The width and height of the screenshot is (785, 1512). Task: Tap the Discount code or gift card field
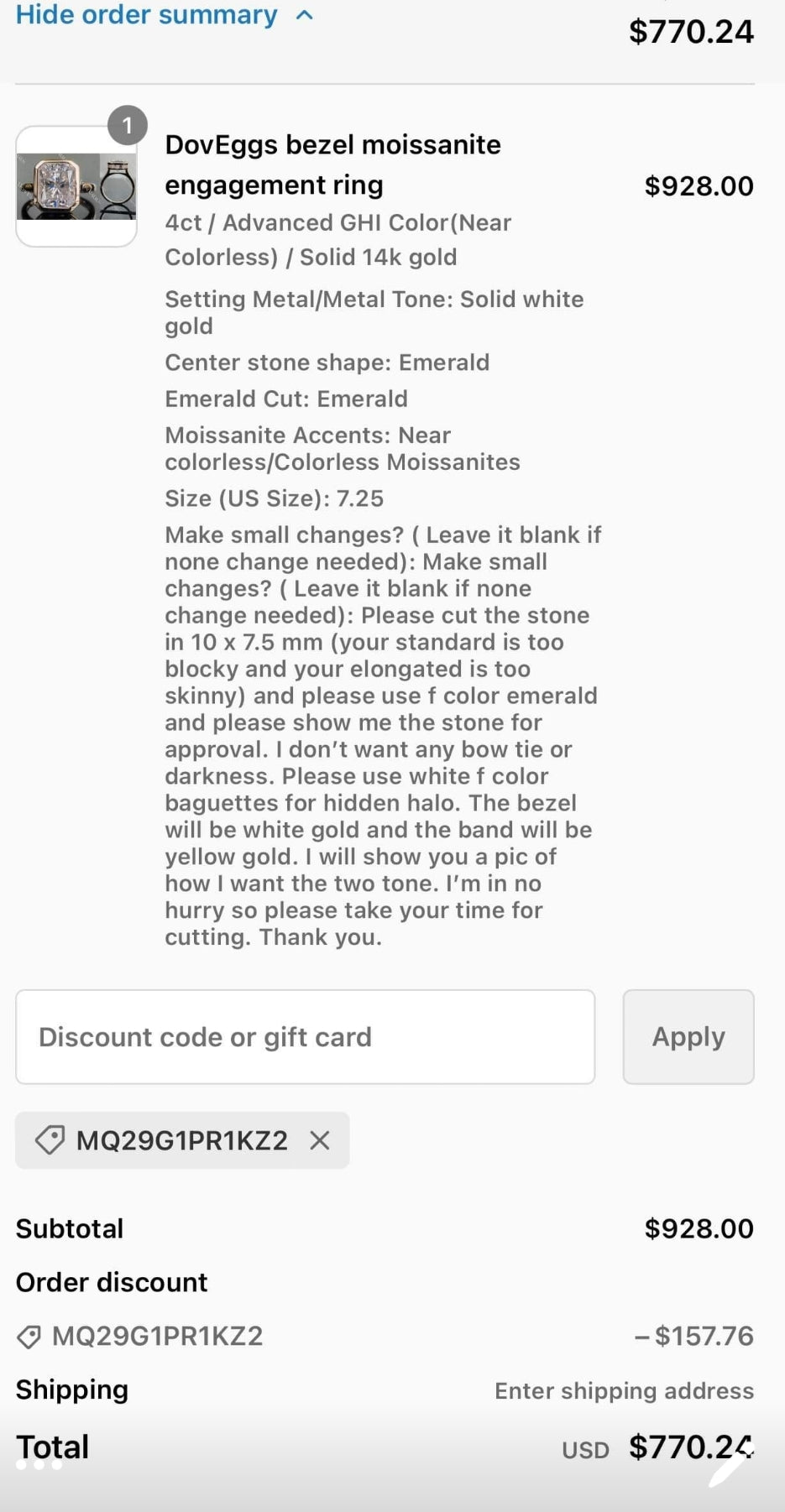coord(305,1037)
